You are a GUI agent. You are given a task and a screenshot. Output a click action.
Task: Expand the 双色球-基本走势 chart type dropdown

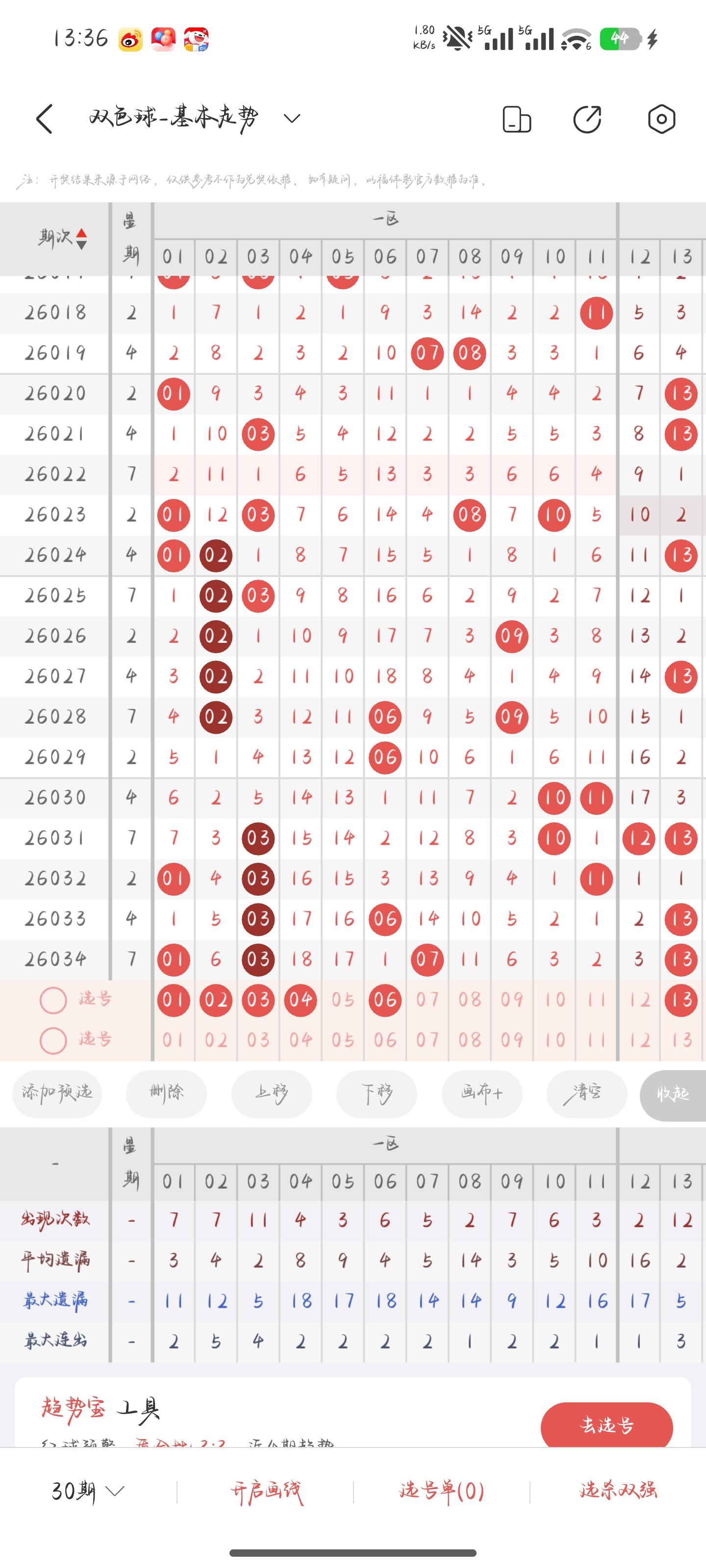pyautogui.click(x=292, y=119)
